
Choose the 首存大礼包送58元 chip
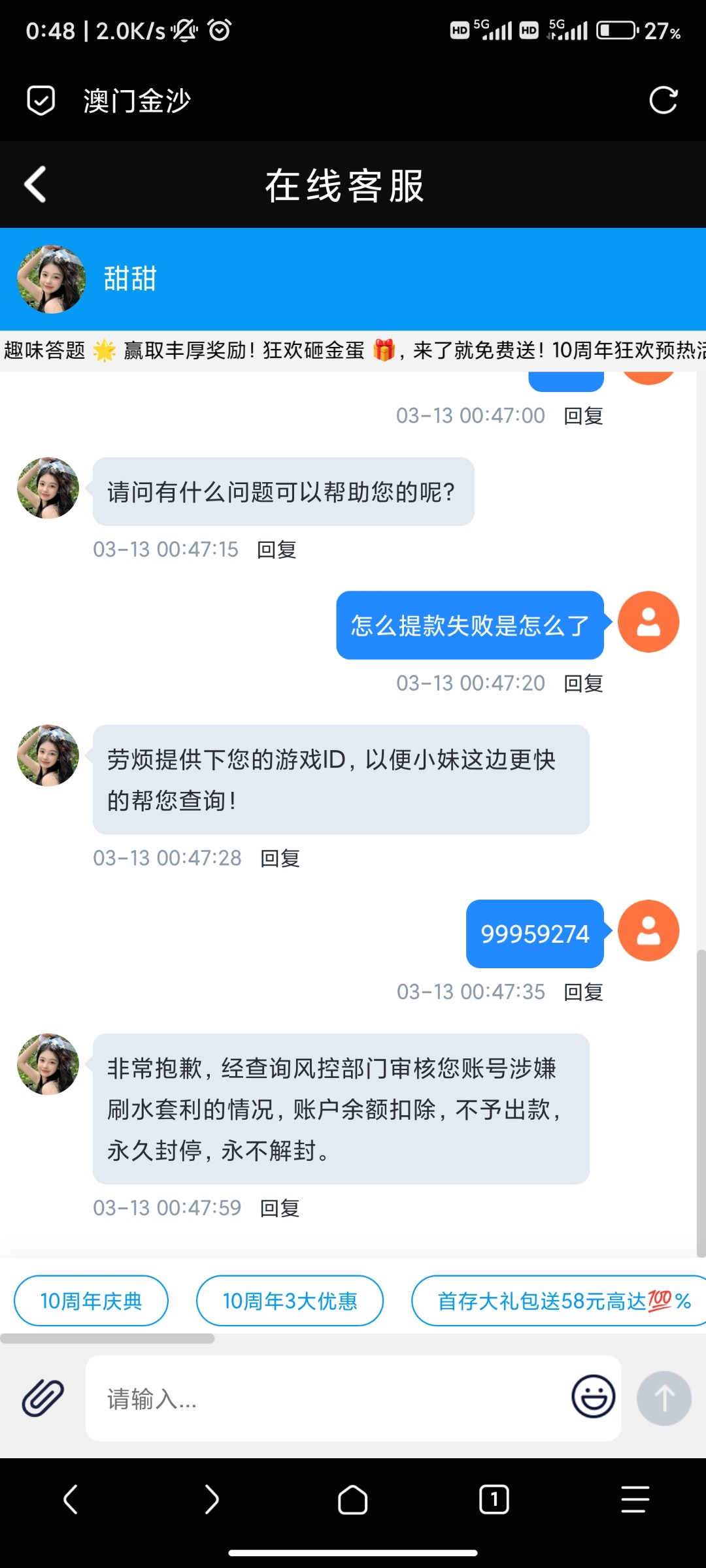click(x=562, y=1301)
